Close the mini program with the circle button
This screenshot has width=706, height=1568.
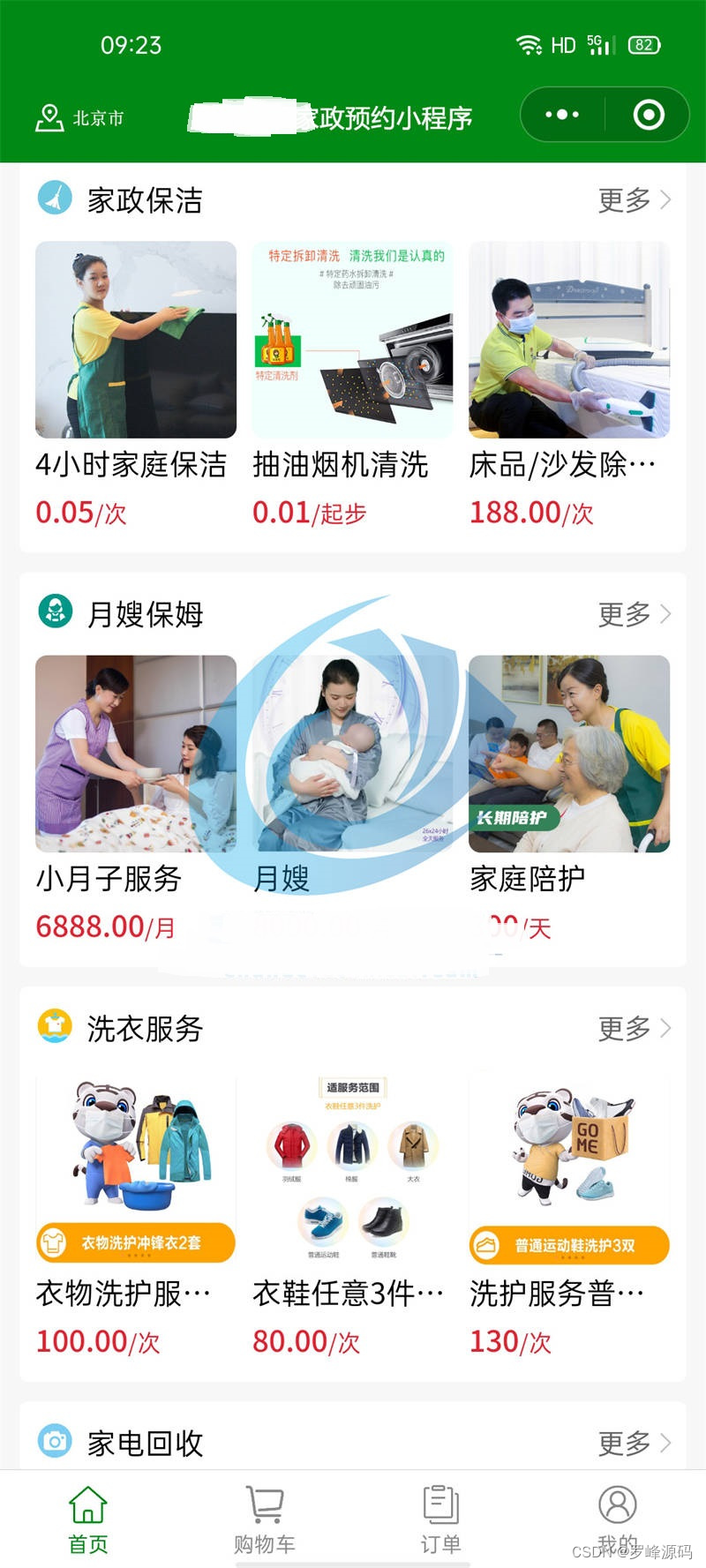(649, 115)
